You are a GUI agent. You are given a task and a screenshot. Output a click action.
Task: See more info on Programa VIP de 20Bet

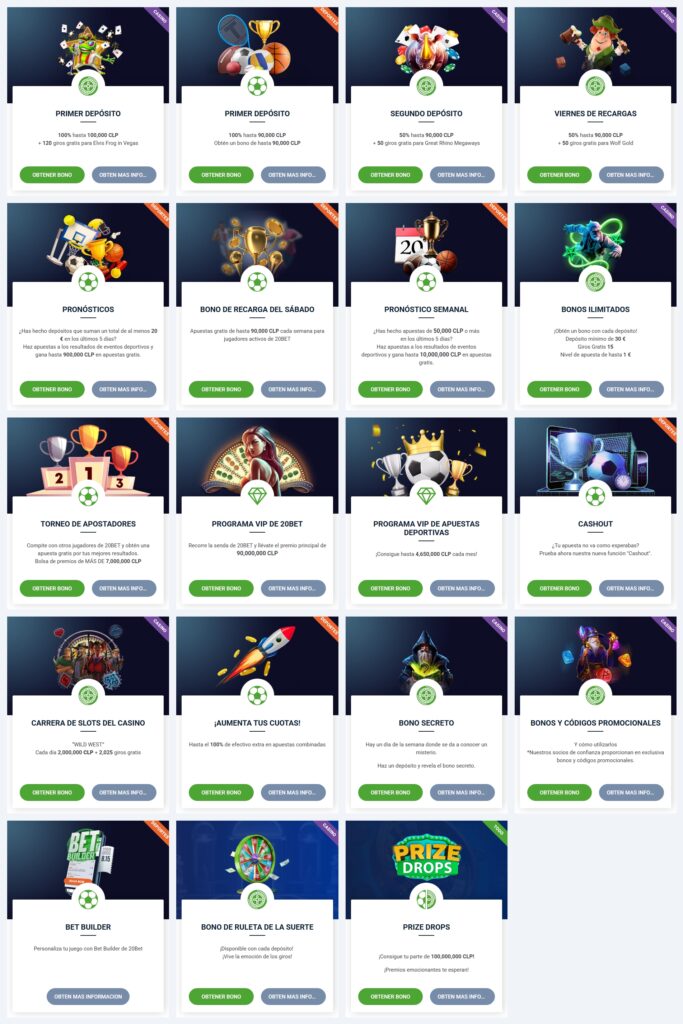point(293,588)
